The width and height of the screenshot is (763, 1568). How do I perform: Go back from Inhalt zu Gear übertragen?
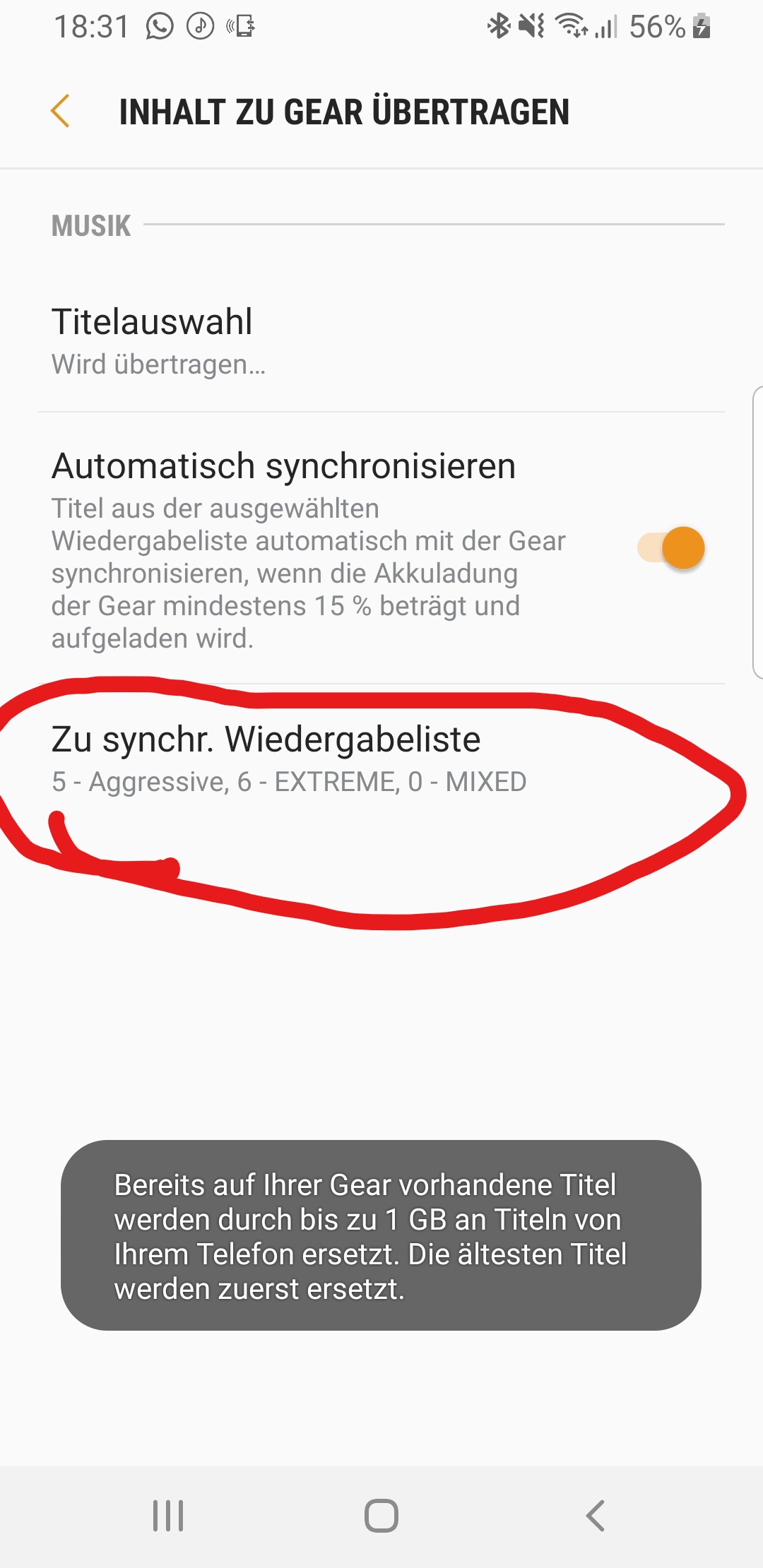click(61, 112)
